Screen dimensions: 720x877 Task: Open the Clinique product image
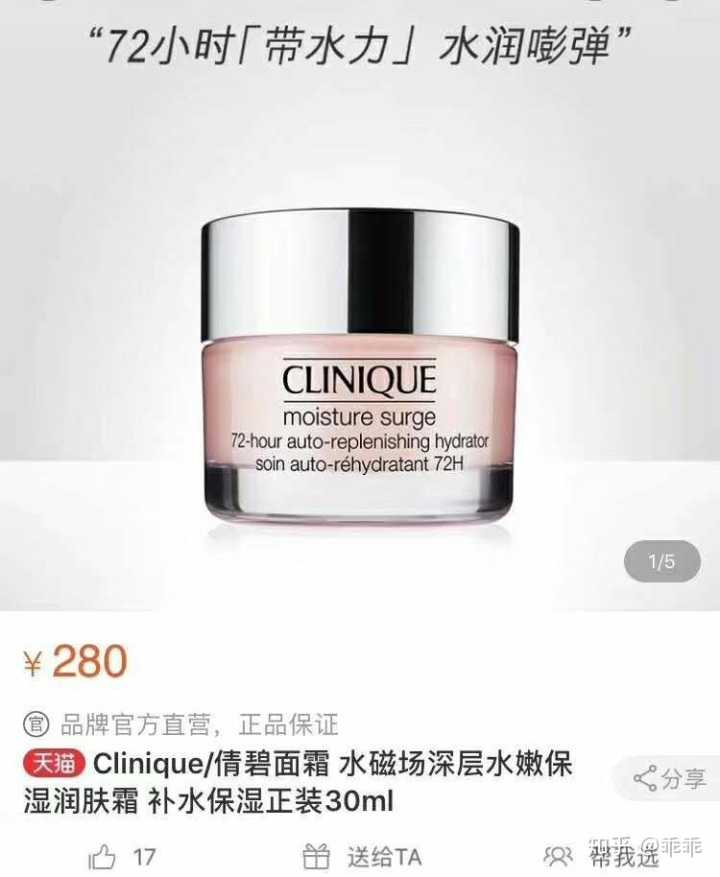pos(360,370)
